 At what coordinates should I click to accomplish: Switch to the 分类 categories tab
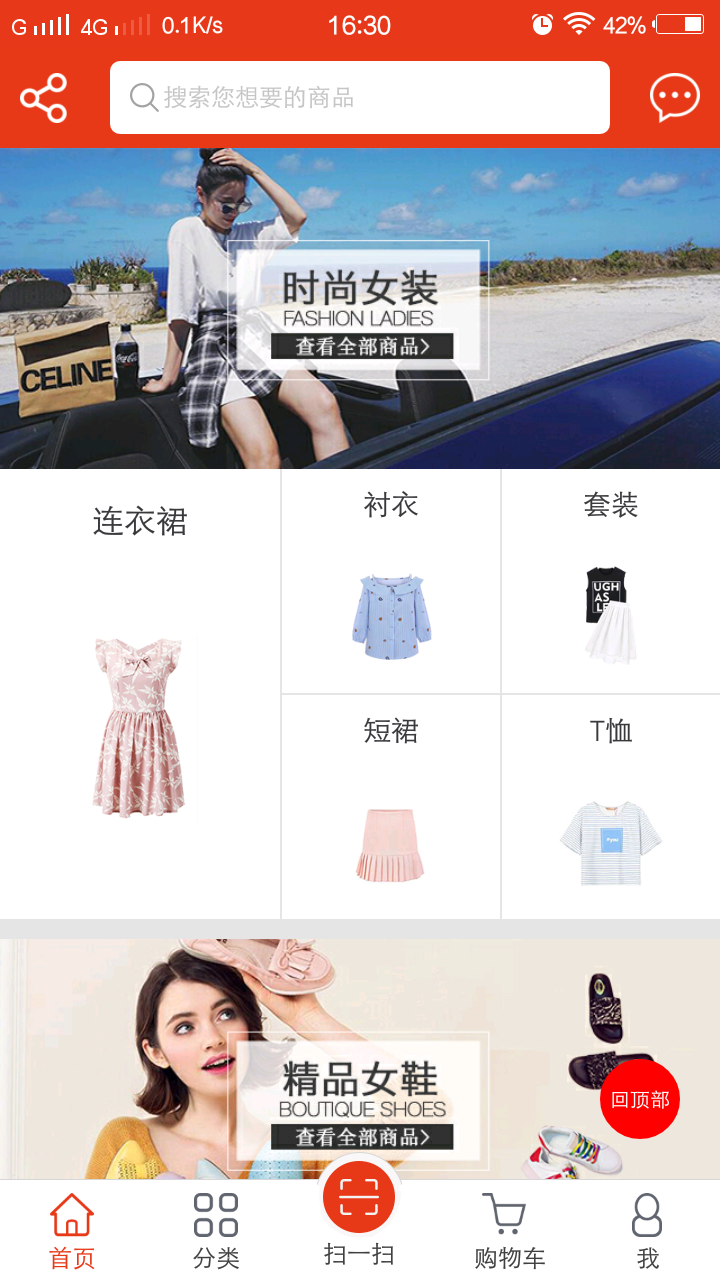click(216, 1230)
